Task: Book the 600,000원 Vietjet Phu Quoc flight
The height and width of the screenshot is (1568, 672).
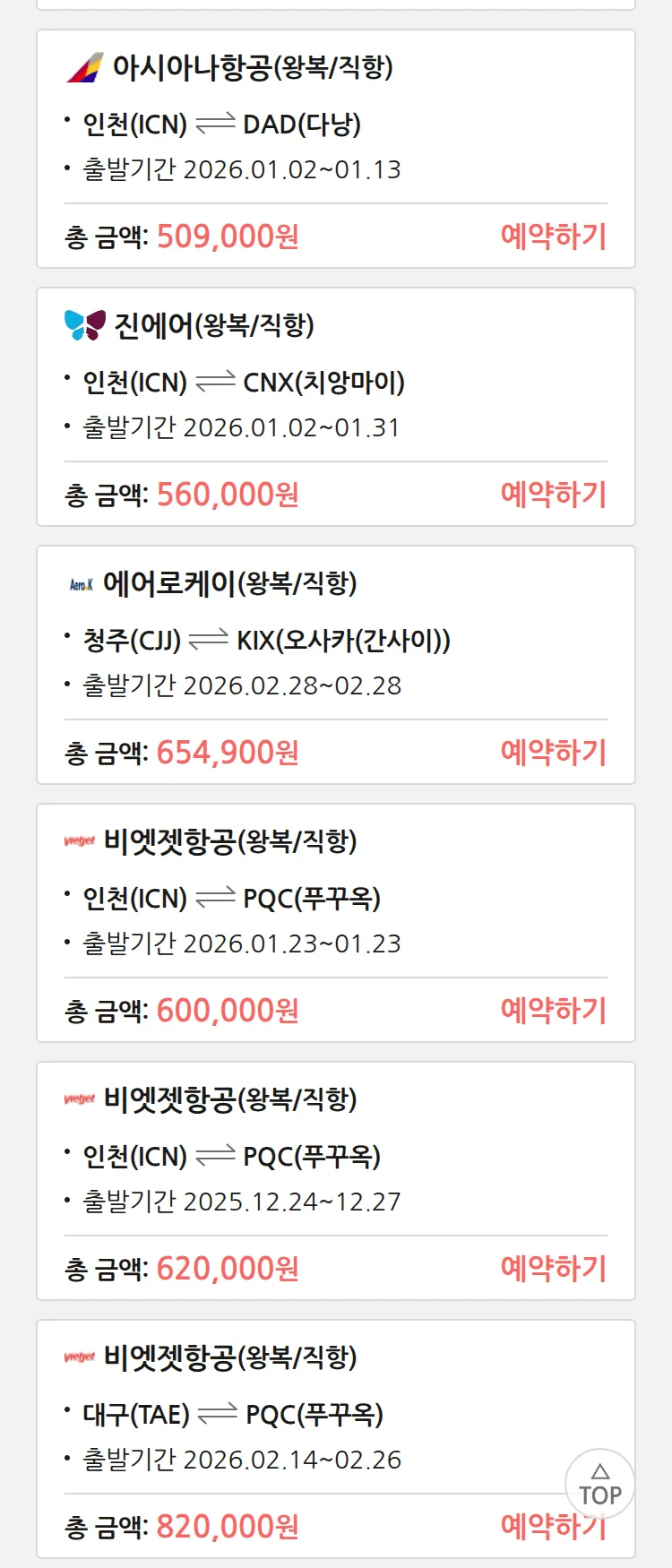Action: click(553, 1011)
